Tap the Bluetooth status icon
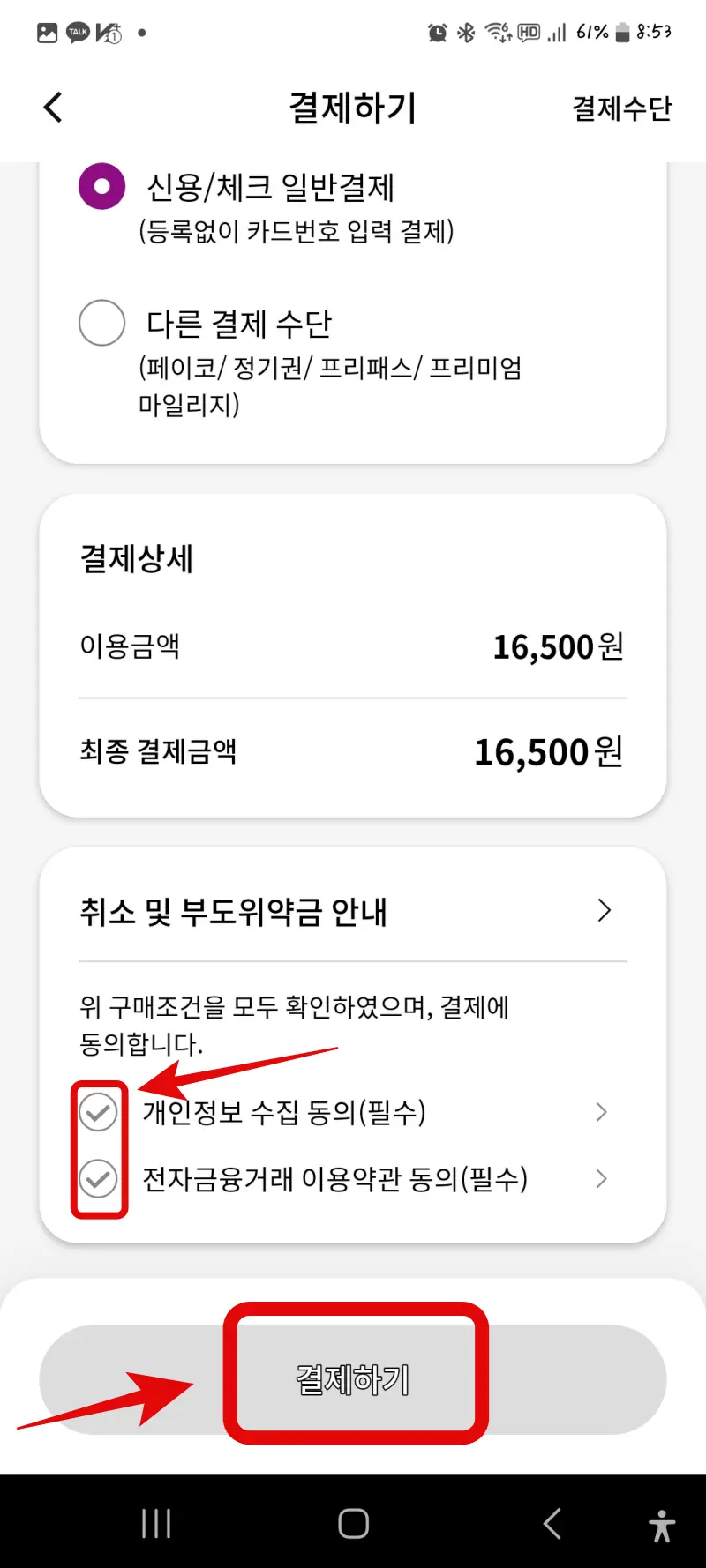 468,32
